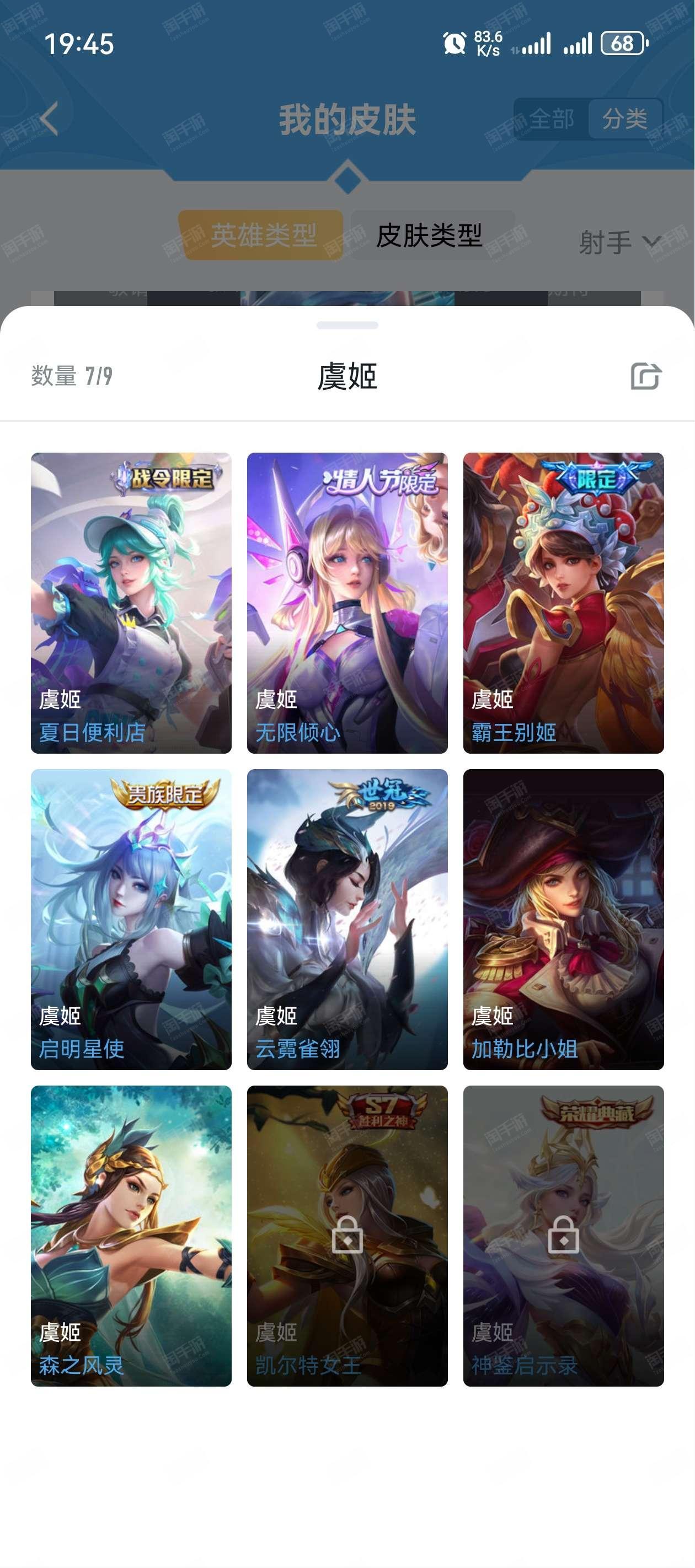Viewport: 695px width, 1568px height.
Task: Open the 霸王别姬 skin card
Action: click(563, 603)
